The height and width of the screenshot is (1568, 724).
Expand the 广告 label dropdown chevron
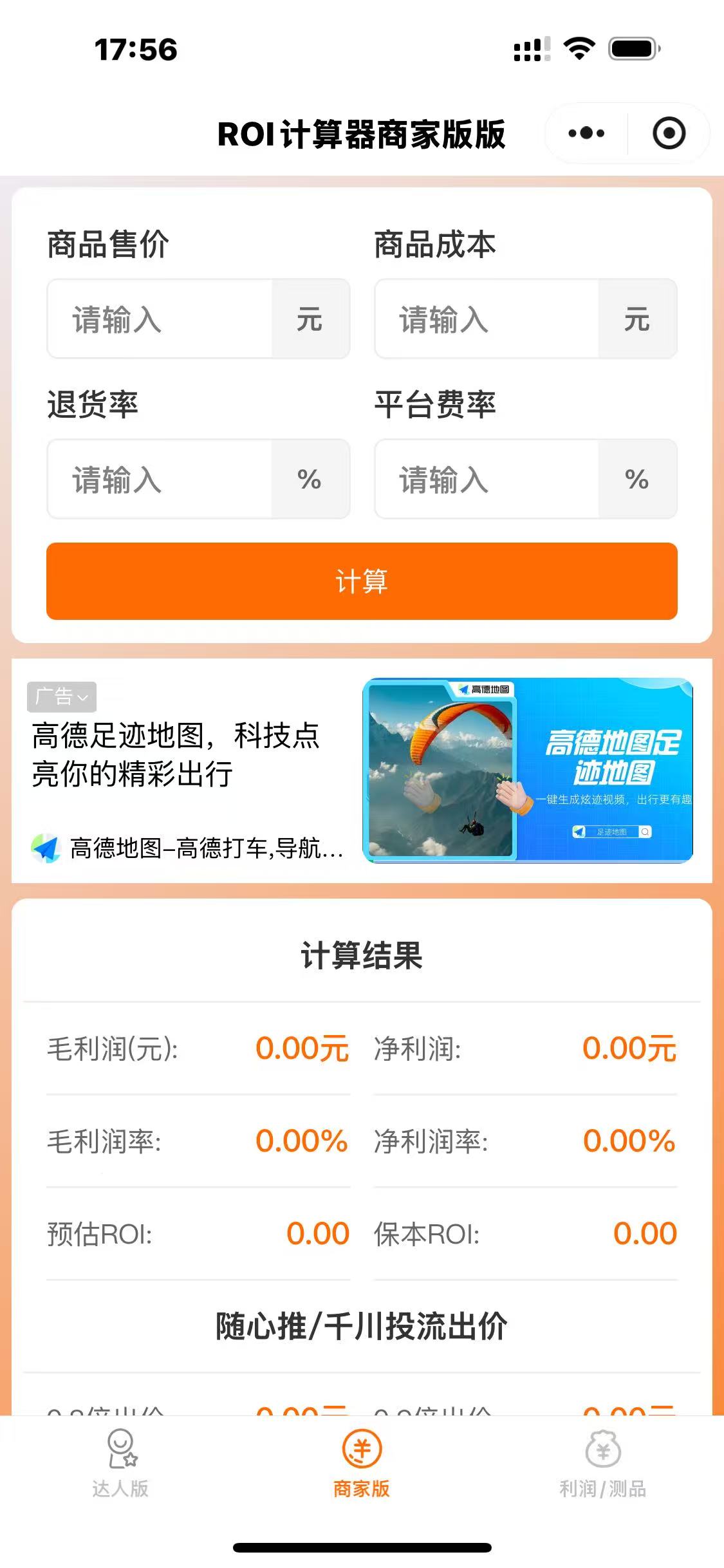83,696
